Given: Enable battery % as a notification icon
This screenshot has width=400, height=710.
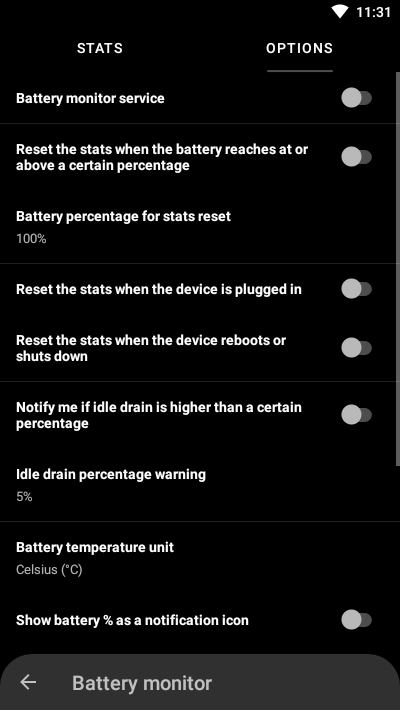Looking at the screenshot, I should click(x=357, y=620).
